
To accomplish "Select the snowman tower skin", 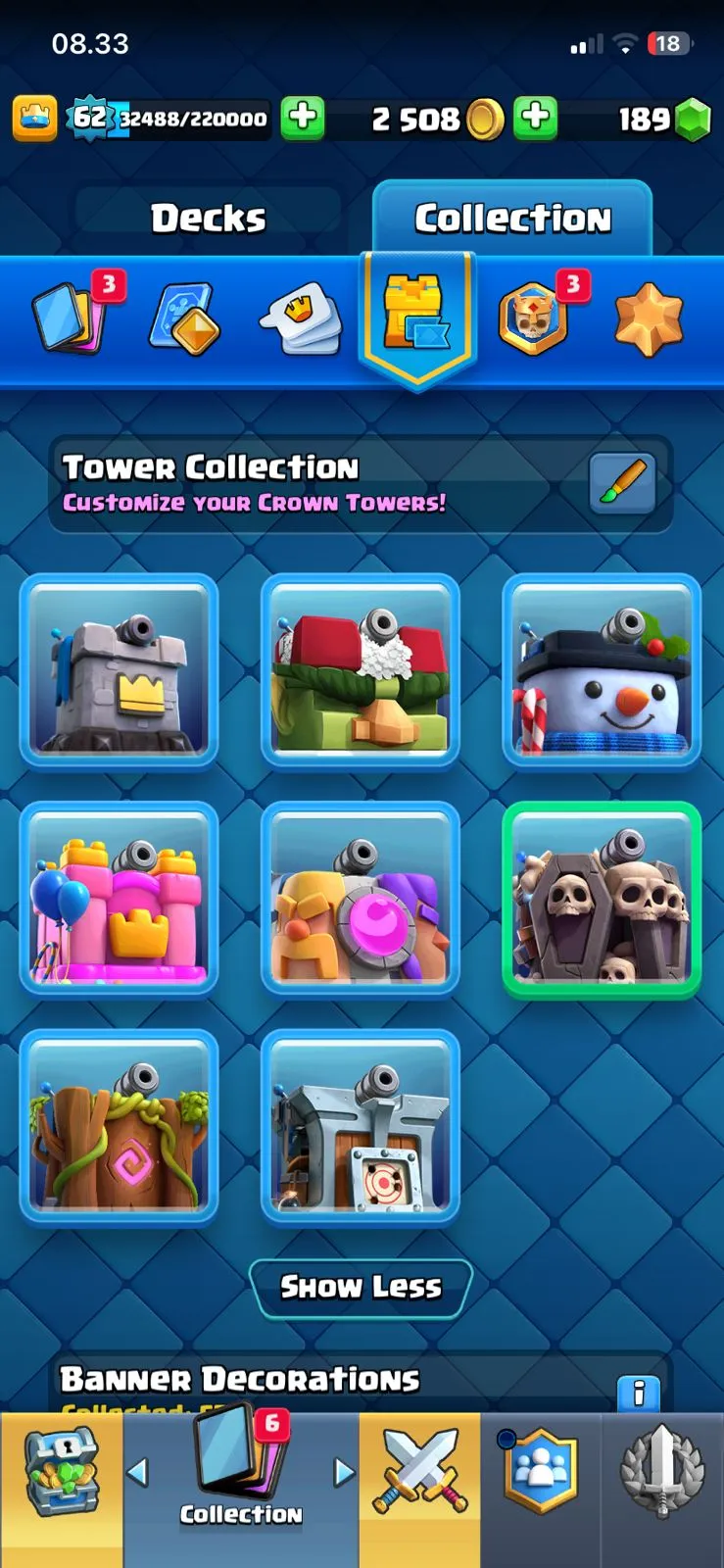I will 602,670.
